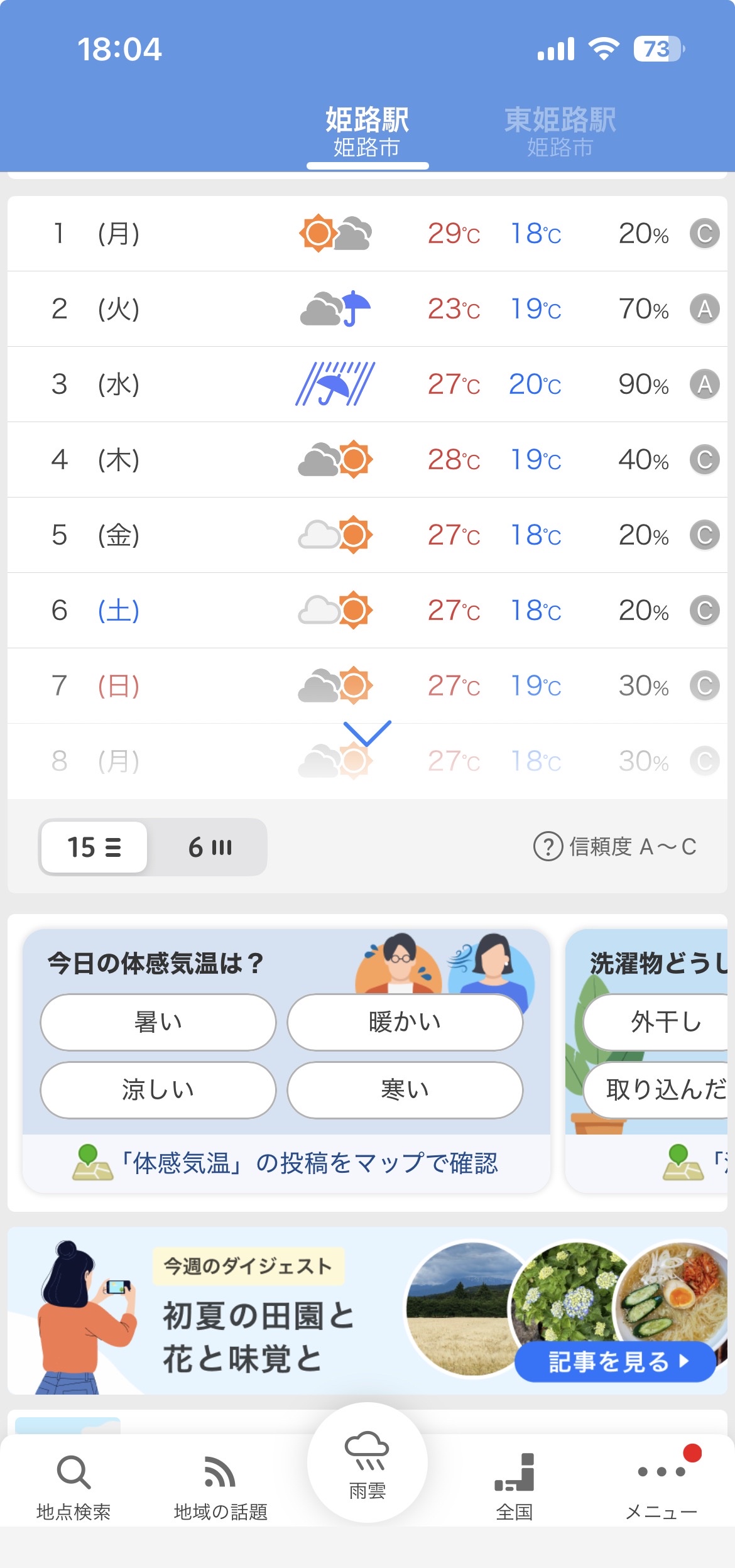Open the 信頼度 A〜C help
The image size is (735, 1568).
(615, 847)
